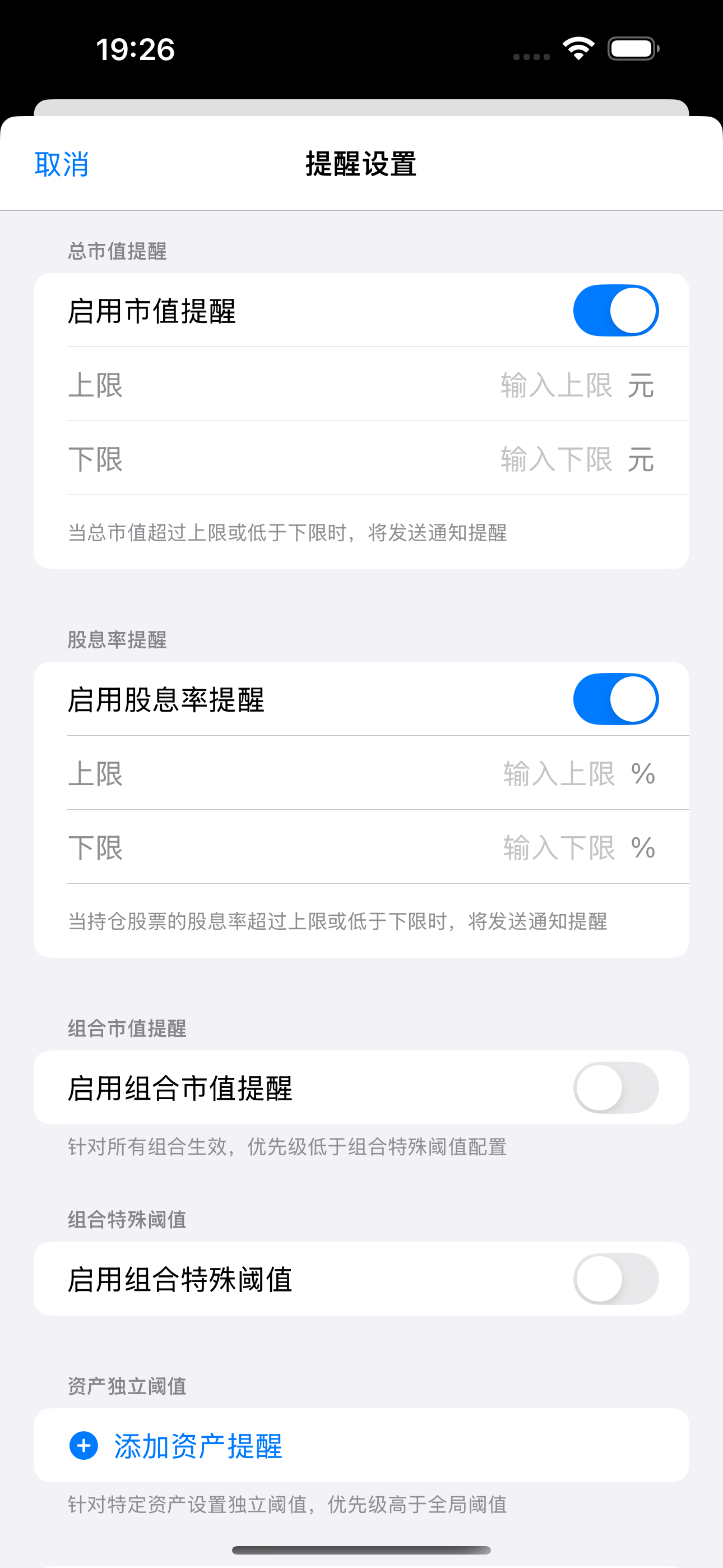This screenshot has height=1568, width=723.
Task: Tap the 输入上限 field under 总市值提醒
Action: click(x=557, y=385)
